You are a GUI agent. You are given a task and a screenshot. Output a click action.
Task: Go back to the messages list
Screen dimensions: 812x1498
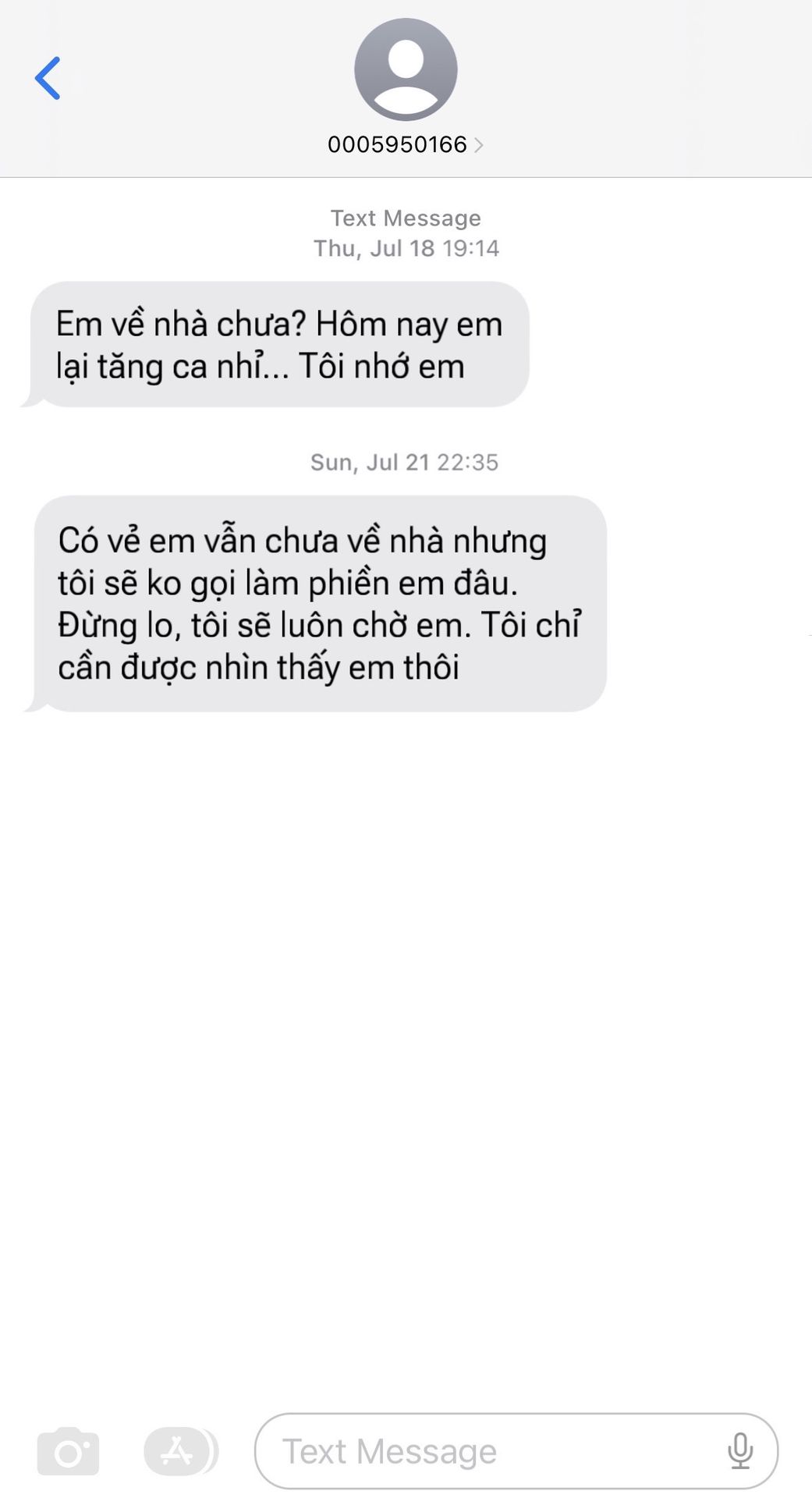(48, 79)
